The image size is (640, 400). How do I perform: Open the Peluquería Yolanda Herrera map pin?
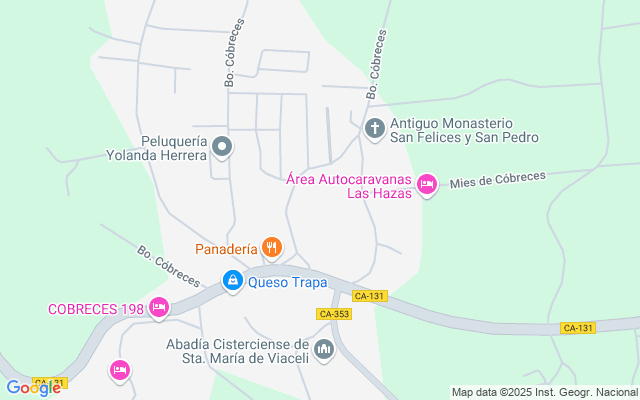223,148
